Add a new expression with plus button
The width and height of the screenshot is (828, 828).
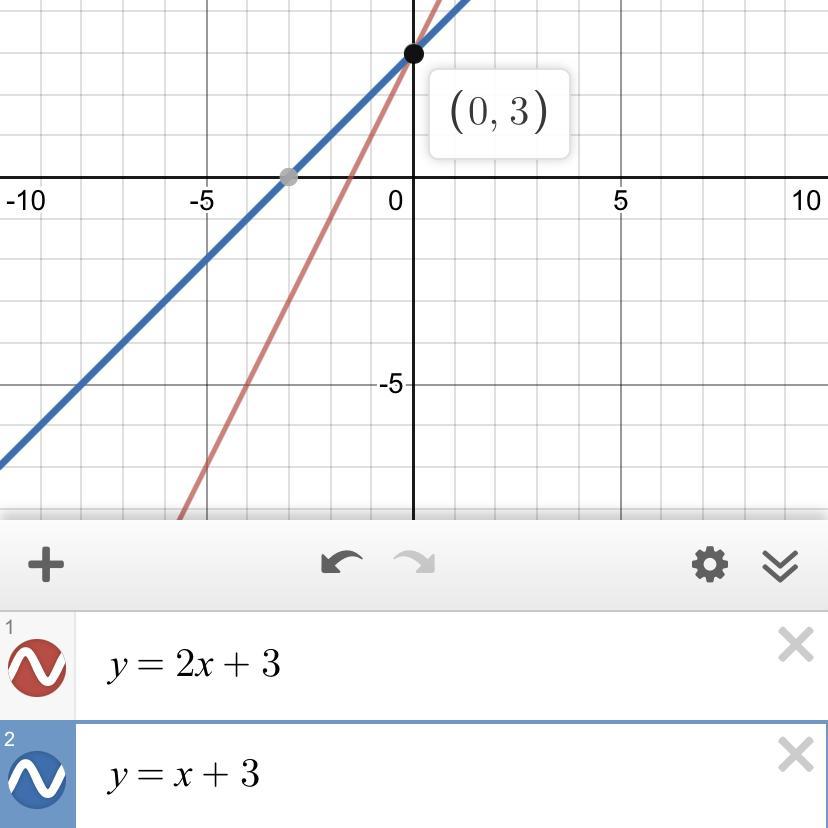pos(46,565)
